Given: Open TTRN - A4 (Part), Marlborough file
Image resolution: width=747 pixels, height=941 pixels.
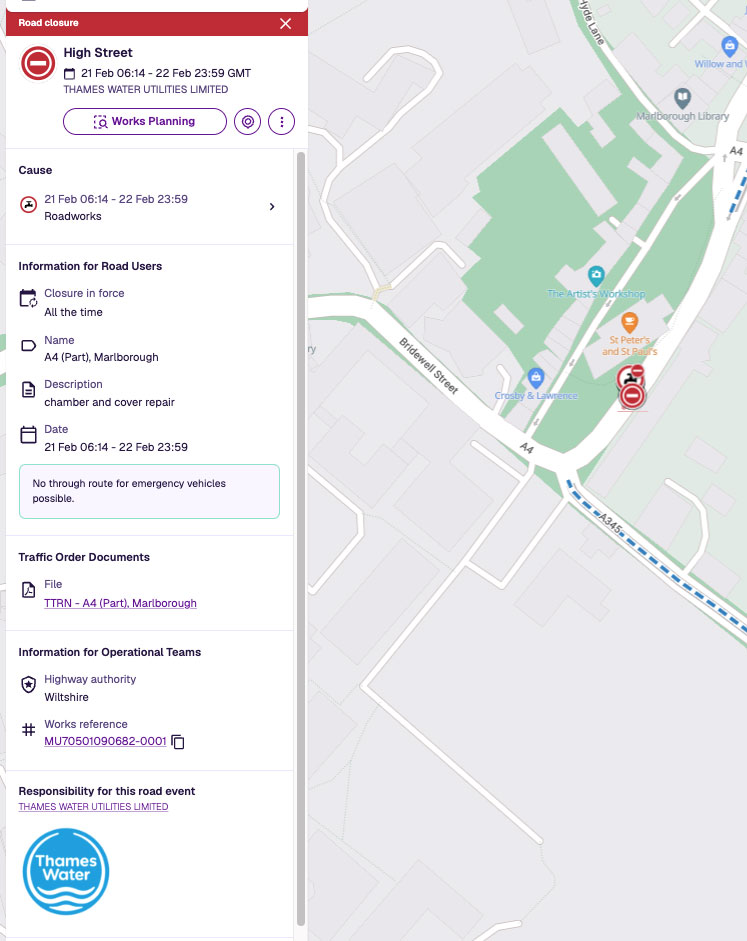Looking at the screenshot, I should [x=120, y=603].
